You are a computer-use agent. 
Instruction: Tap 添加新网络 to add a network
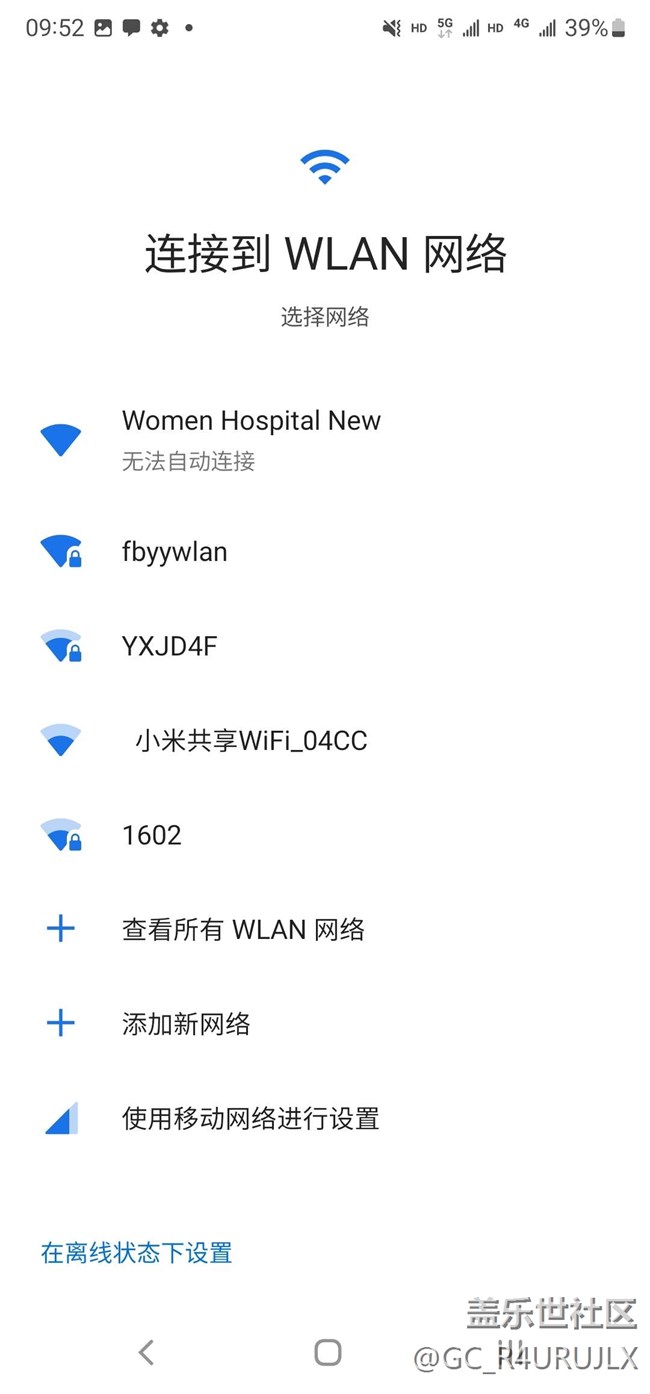pyautogui.click(x=186, y=1024)
